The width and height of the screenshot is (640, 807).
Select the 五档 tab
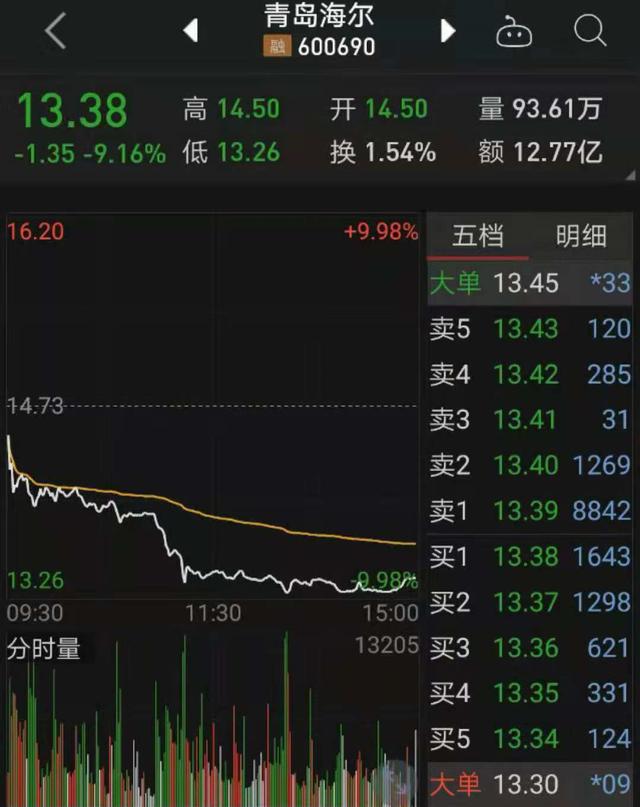point(477,236)
